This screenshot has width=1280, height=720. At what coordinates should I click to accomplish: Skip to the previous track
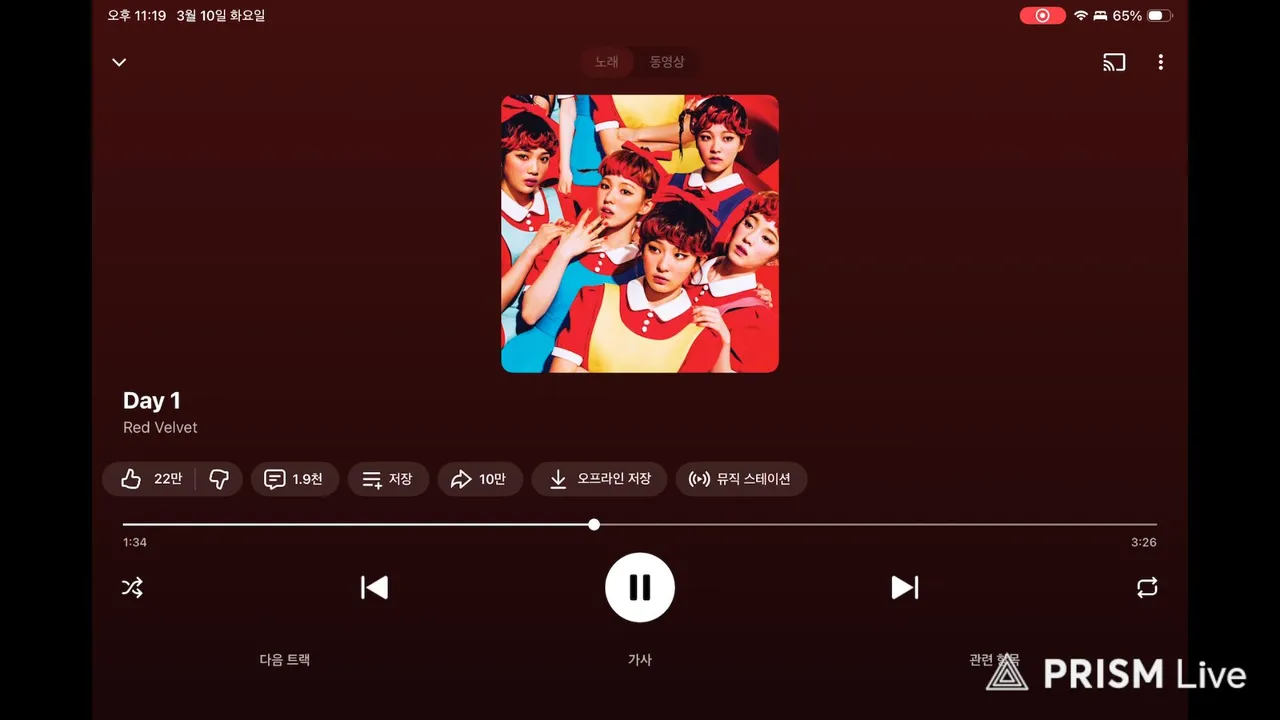[x=374, y=588]
